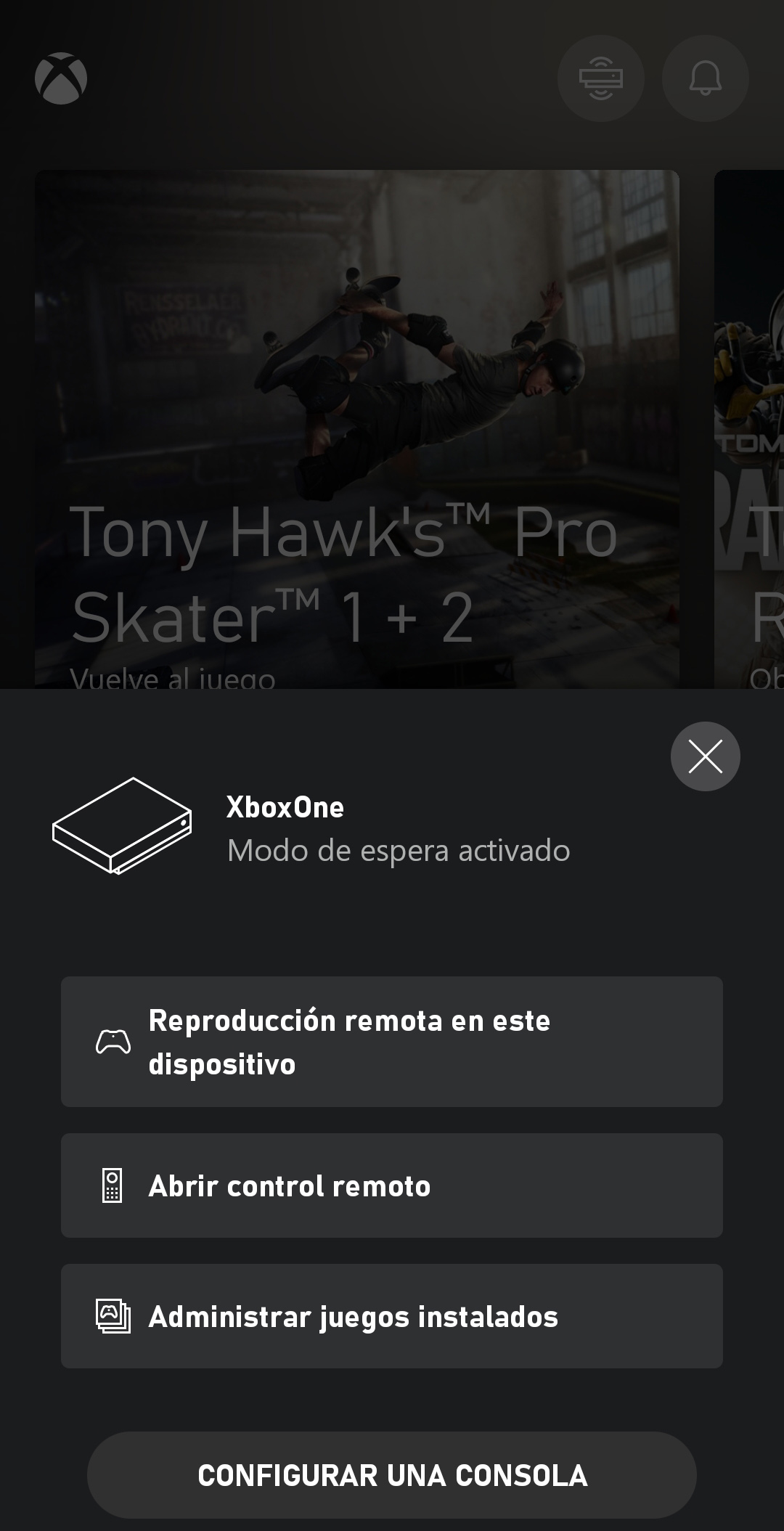Select Administrar juegos instalados

391,1316
